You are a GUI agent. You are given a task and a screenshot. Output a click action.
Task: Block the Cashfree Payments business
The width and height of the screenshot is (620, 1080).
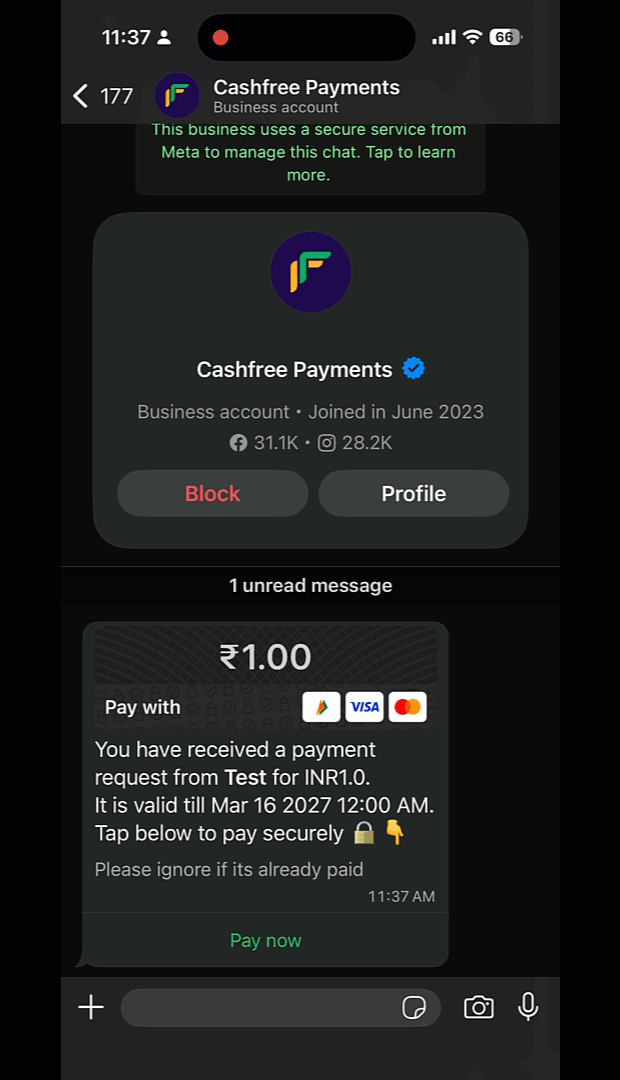(x=212, y=493)
